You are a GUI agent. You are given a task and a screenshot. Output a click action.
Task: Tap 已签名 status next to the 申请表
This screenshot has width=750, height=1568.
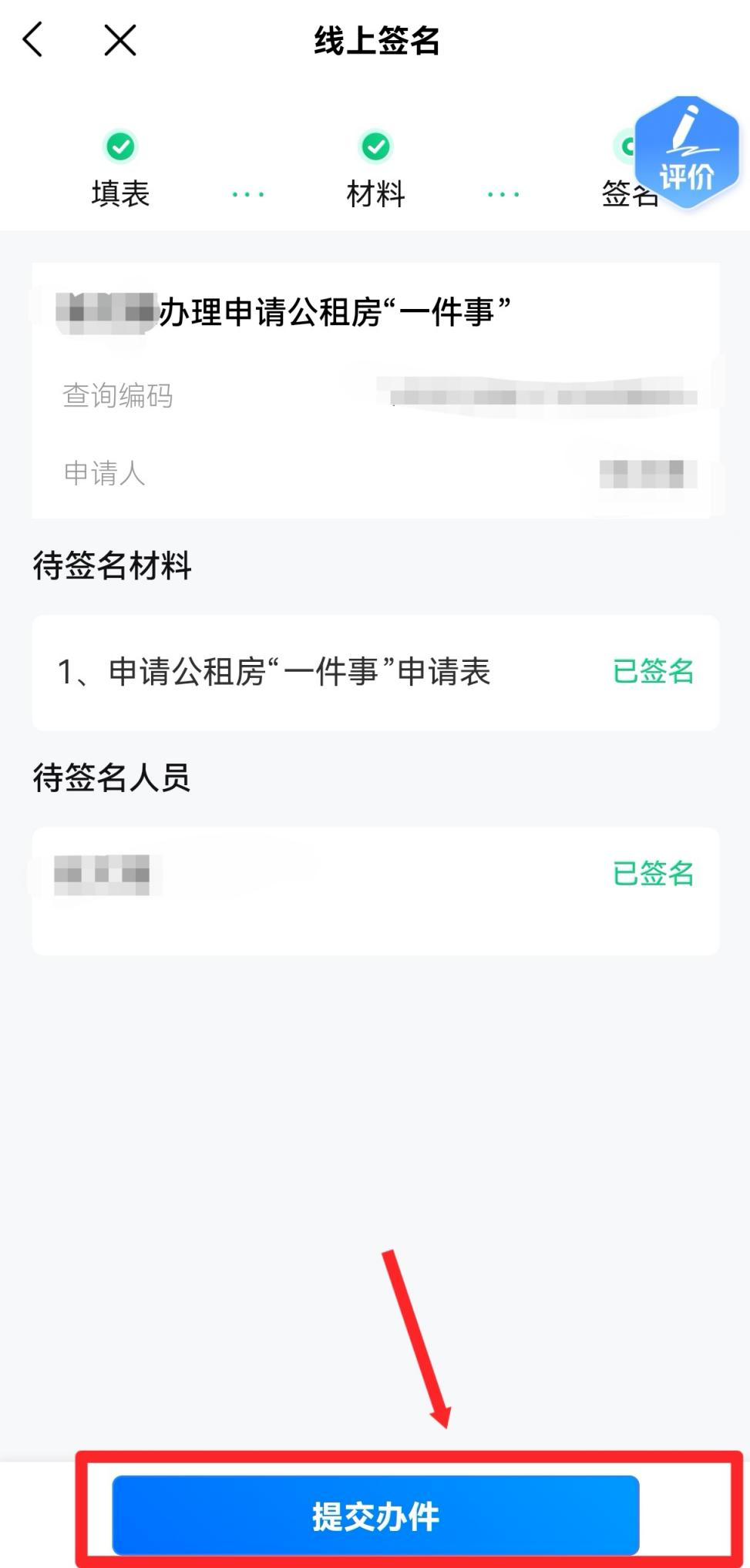[654, 671]
